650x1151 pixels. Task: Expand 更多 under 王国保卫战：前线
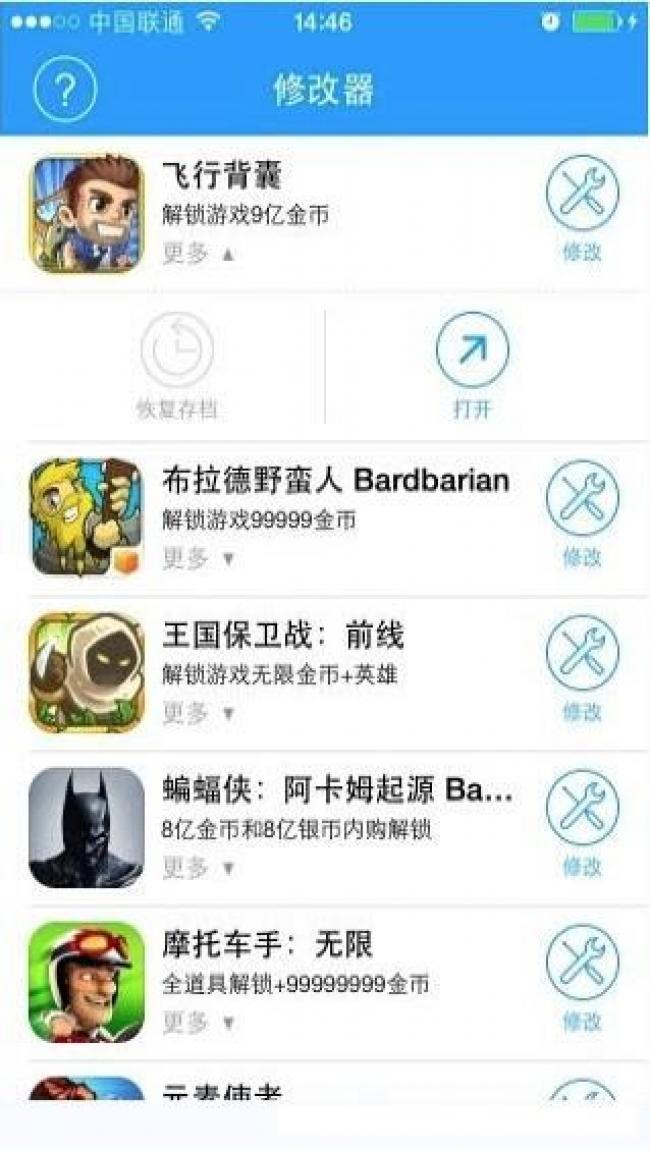tap(199, 713)
